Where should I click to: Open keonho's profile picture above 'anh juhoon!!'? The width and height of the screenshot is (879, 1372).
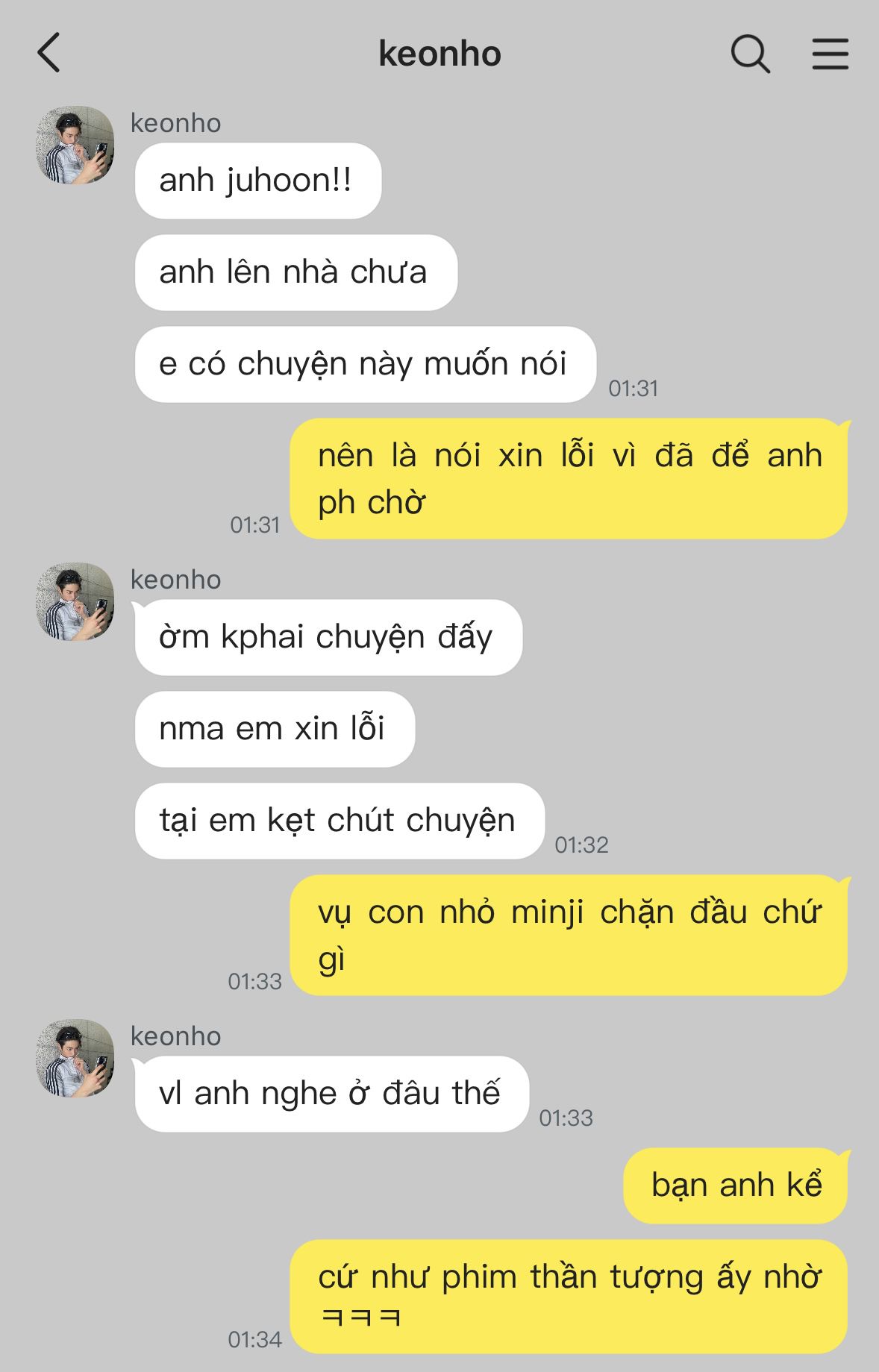75,145
